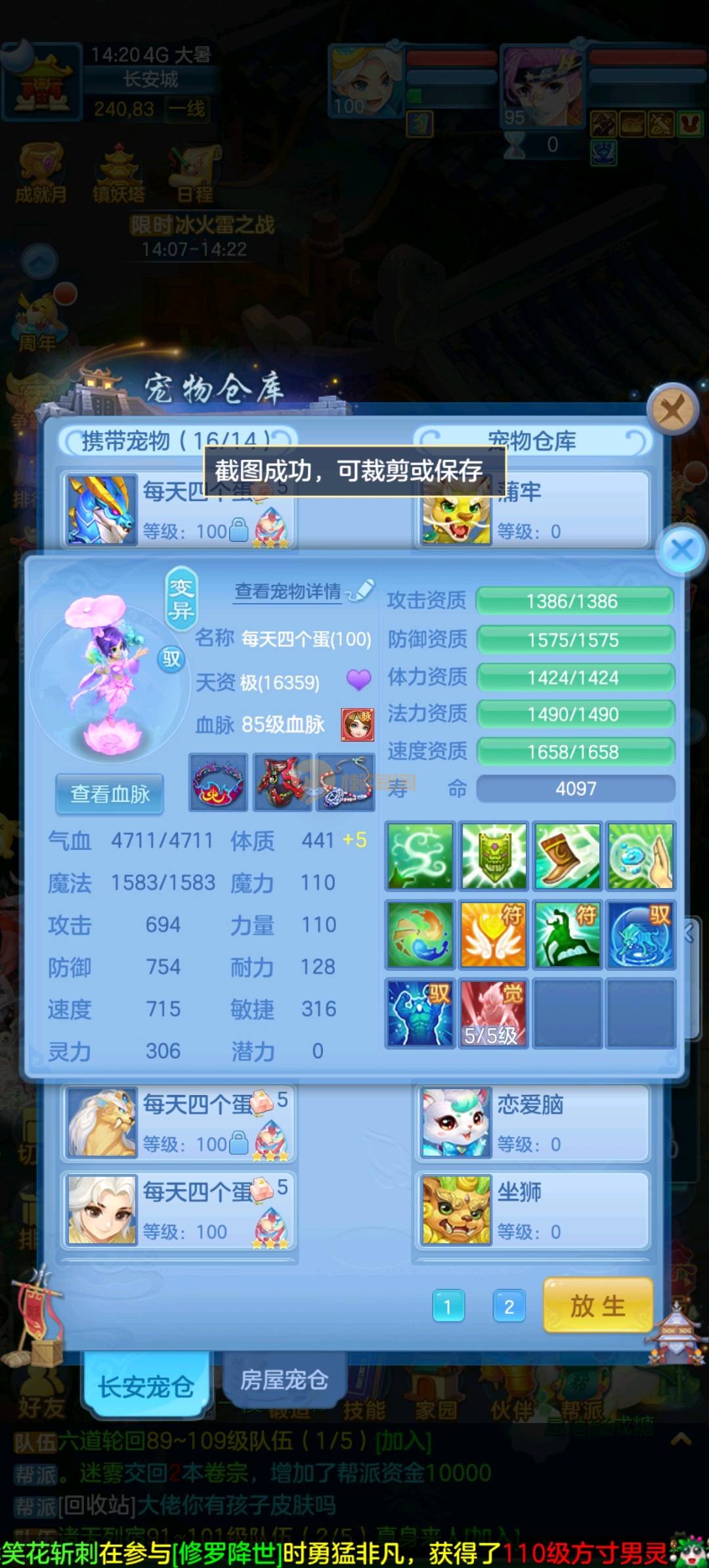The image size is (709, 1568).
Task: View the 觉 awakening skill 5/5级
Action: [x=494, y=1013]
